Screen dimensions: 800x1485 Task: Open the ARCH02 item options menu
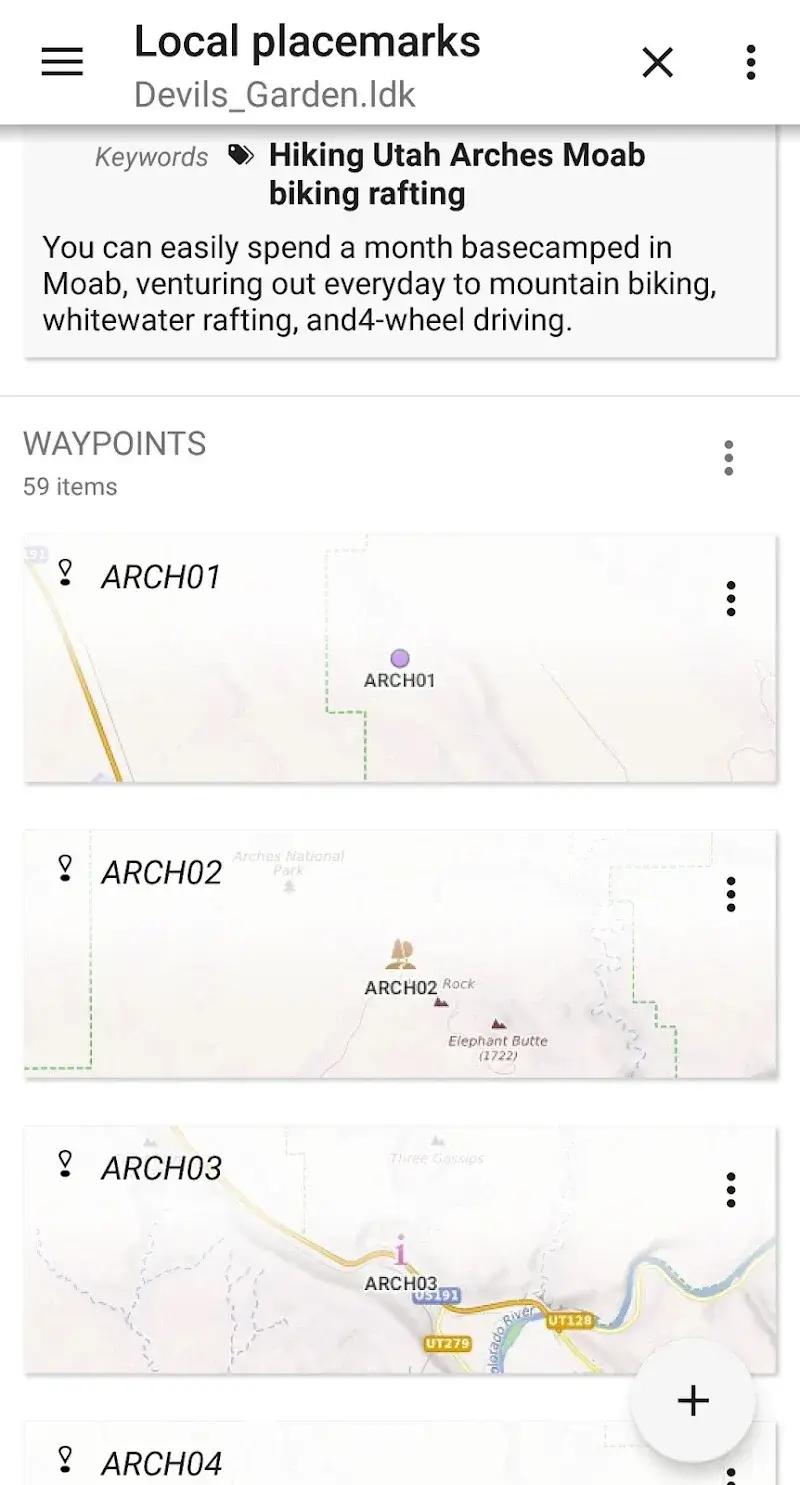pyautogui.click(x=731, y=895)
